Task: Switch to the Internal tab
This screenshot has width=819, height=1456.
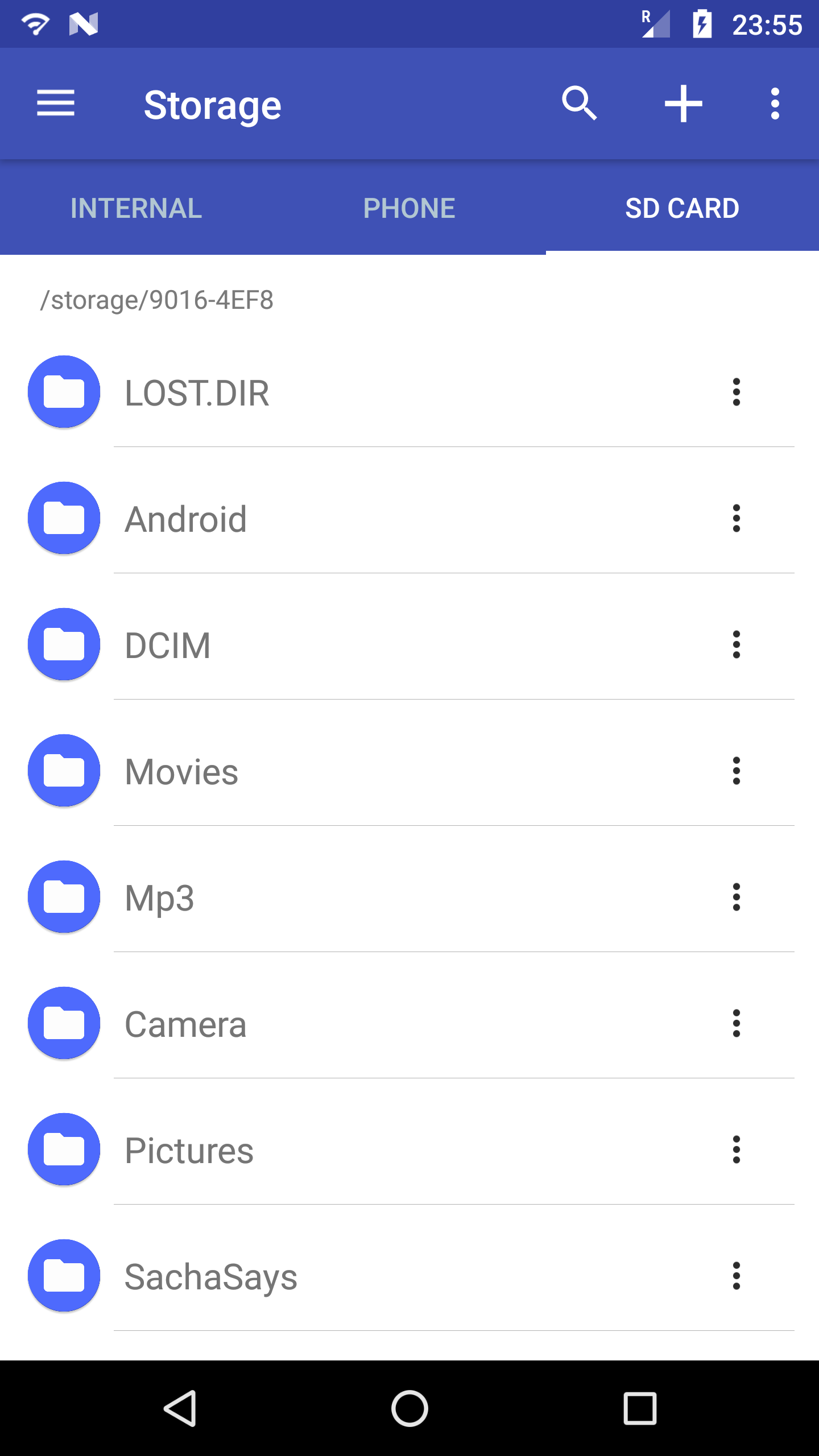Action: [x=136, y=208]
